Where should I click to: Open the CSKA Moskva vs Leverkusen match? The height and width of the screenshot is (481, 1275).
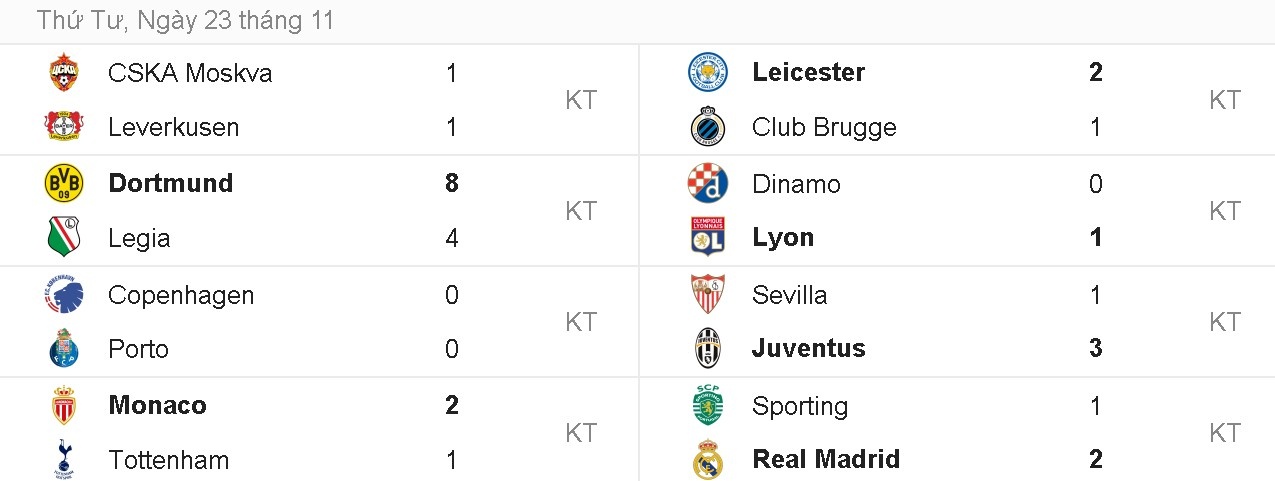coord(318,100)
